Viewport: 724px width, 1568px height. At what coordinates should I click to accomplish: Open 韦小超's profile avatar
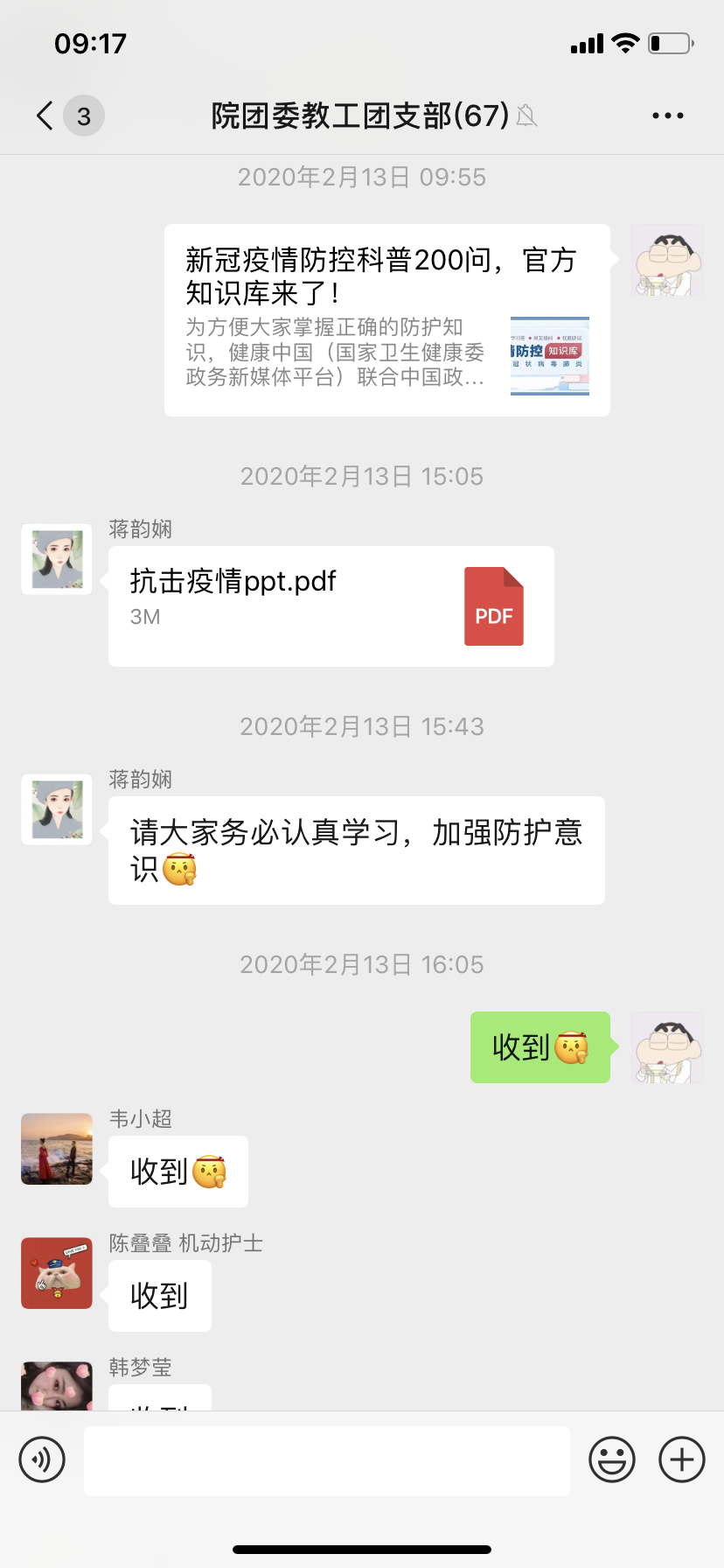57,1148
